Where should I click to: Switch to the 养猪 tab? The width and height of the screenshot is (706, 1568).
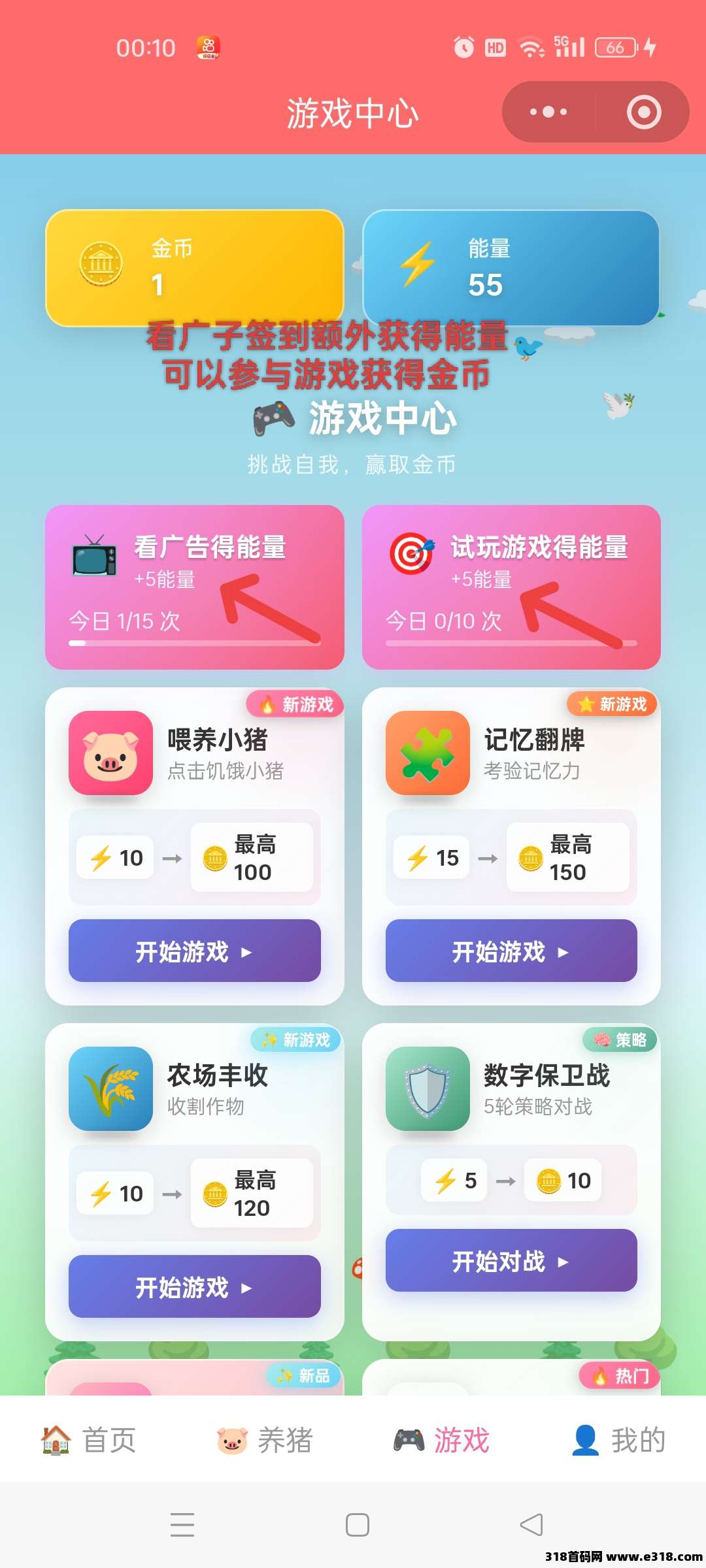[x=265, y=1440]
